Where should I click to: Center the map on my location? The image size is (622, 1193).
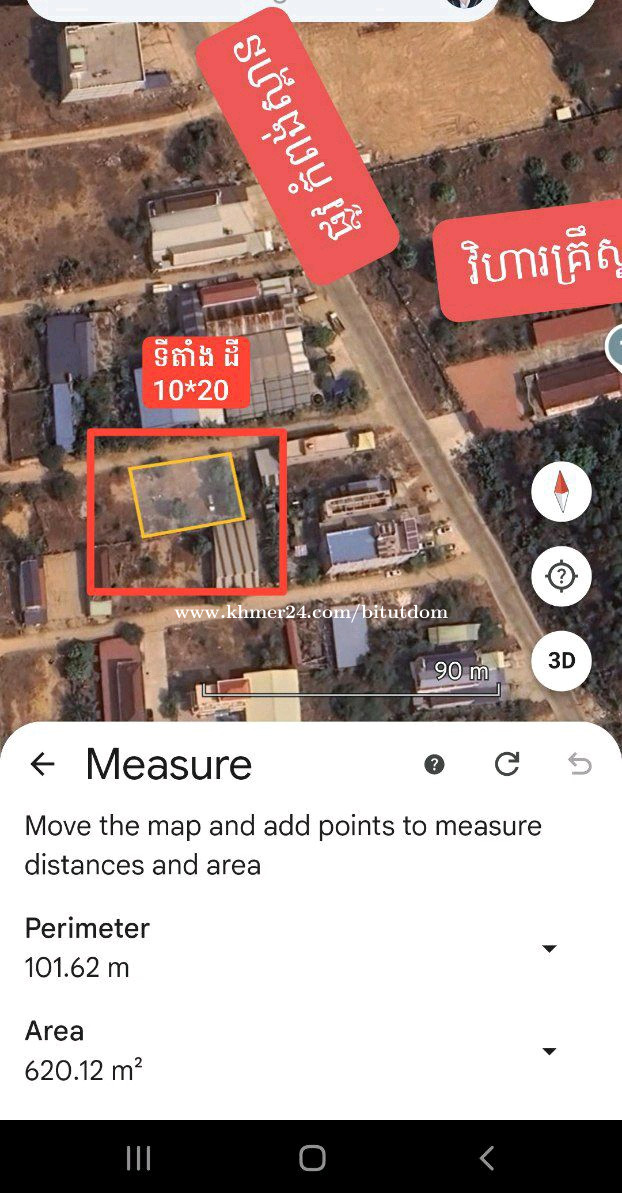point(562,577)
